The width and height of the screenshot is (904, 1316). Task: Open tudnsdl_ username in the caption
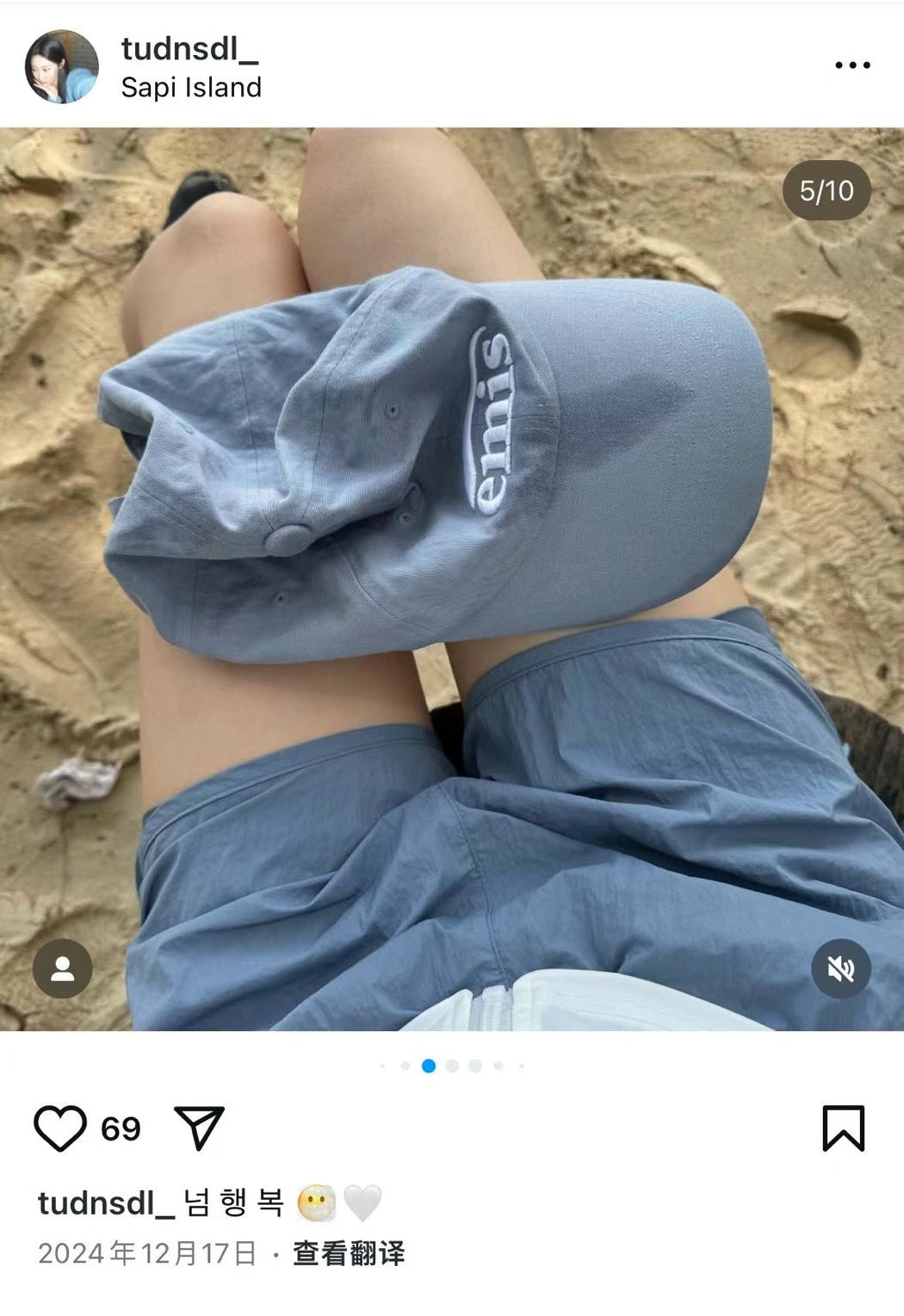(x=106, y=1202)
